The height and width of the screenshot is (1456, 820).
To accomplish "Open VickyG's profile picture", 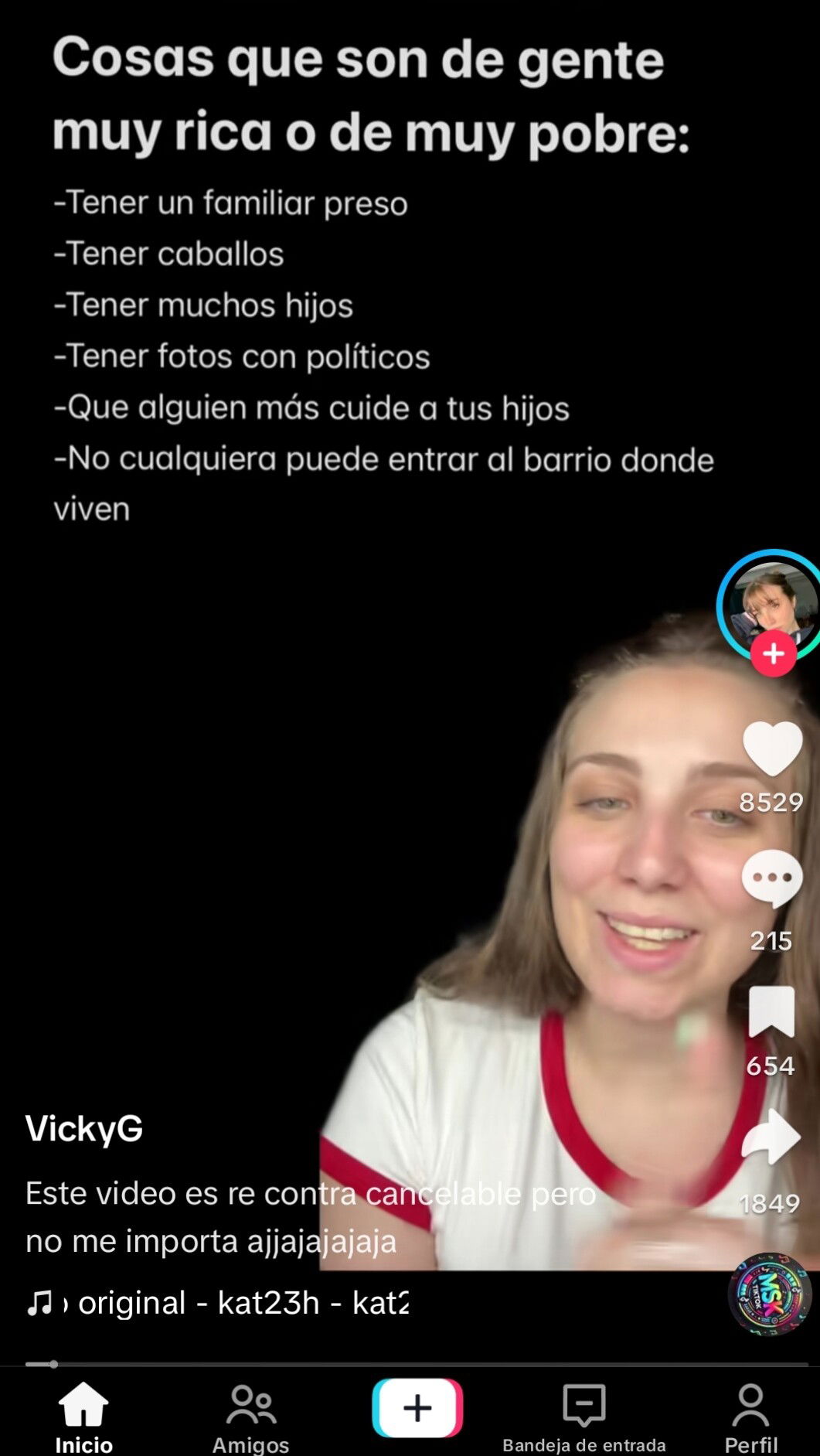I will coord(771,602).
